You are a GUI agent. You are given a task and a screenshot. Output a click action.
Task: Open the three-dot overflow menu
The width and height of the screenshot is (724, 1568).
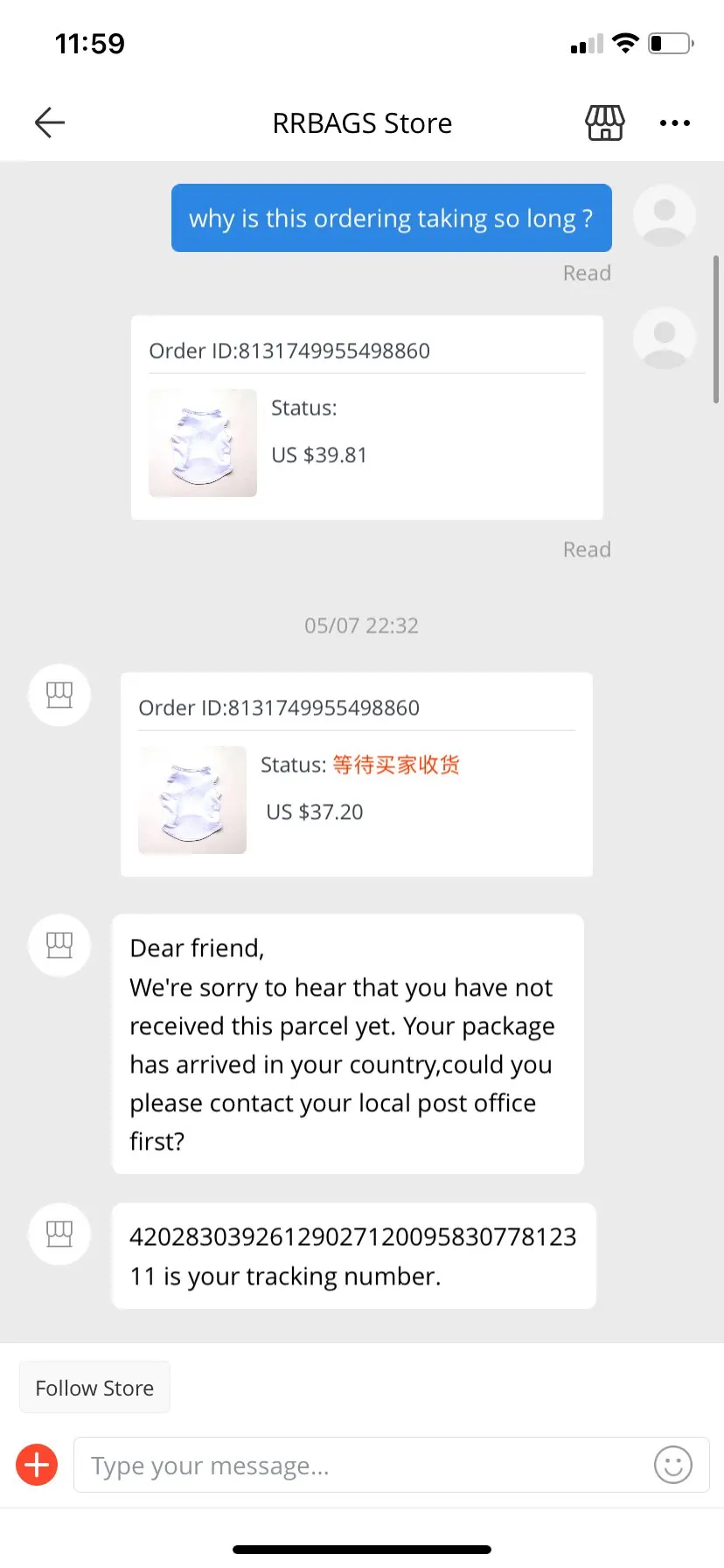pyautogui.click(x=674, y=123)
